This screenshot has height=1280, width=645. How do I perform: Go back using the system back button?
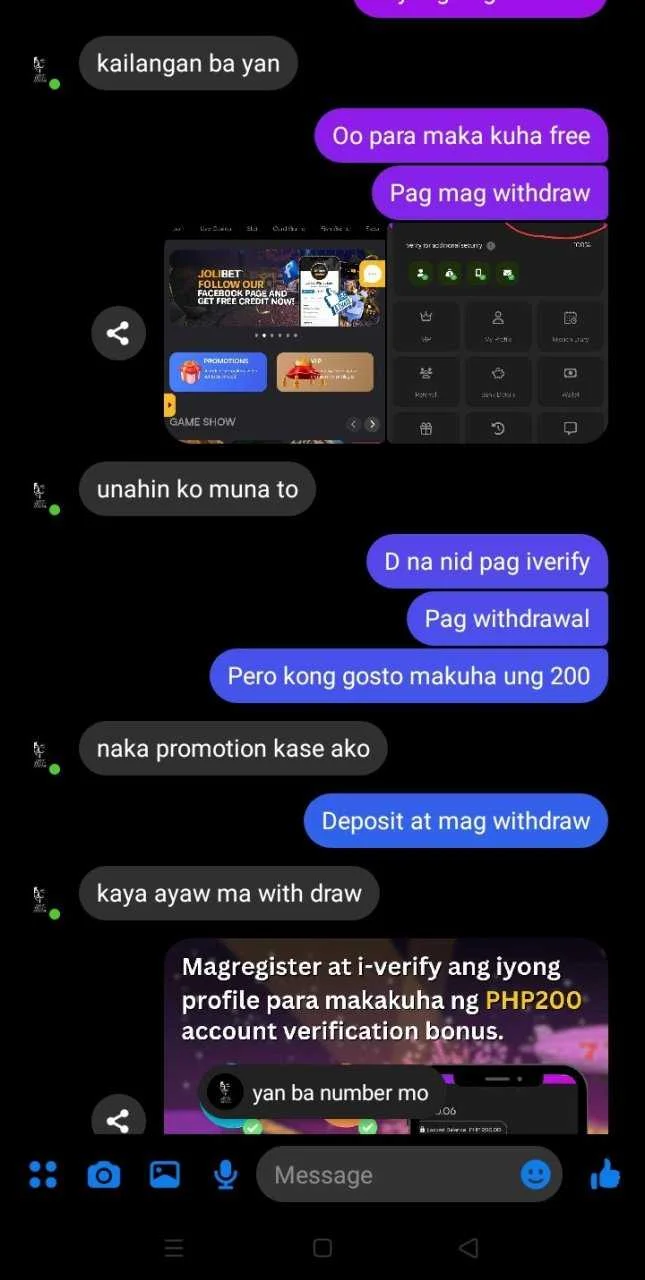point(468,1247)
